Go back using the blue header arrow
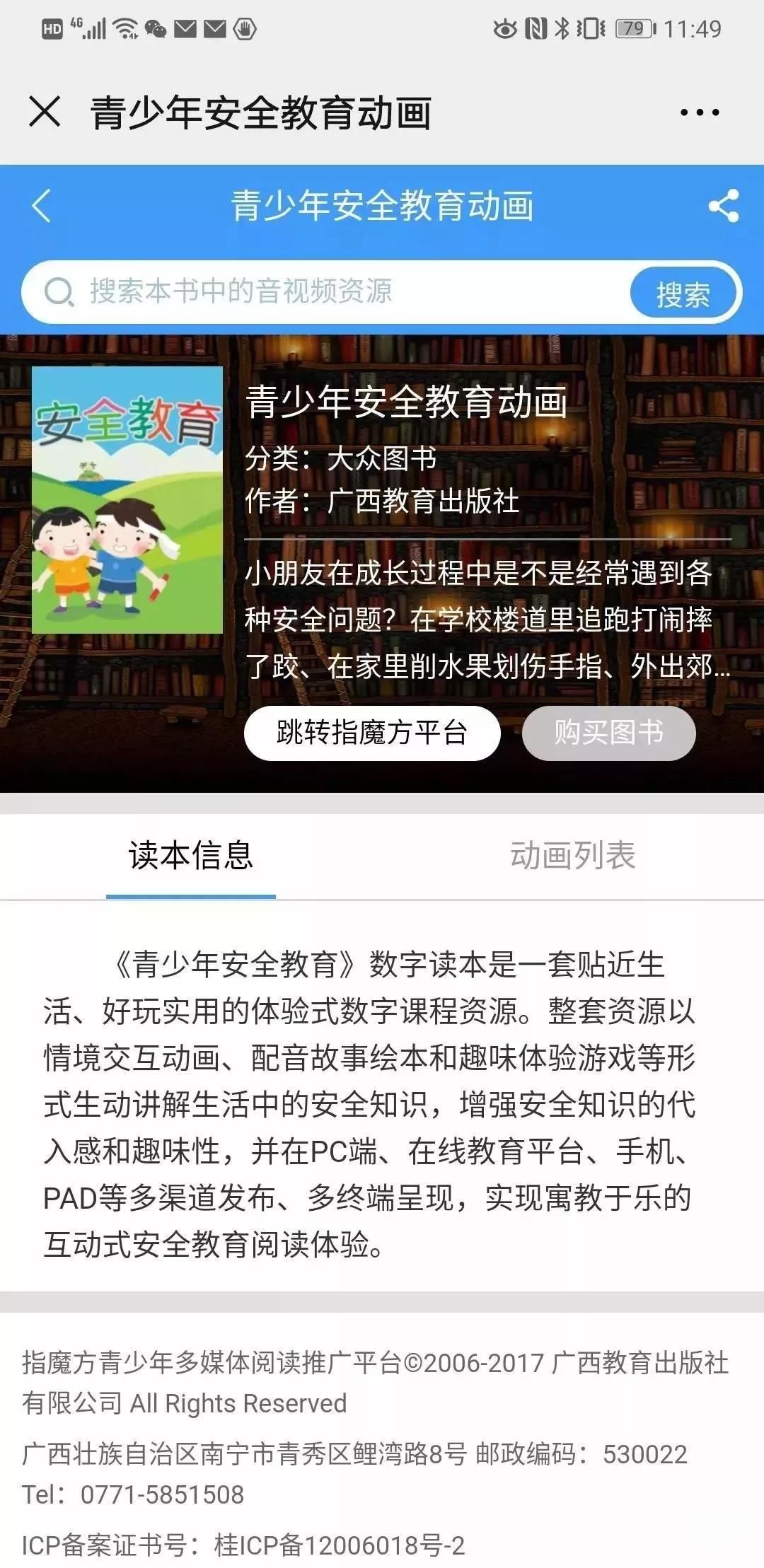 42,207
